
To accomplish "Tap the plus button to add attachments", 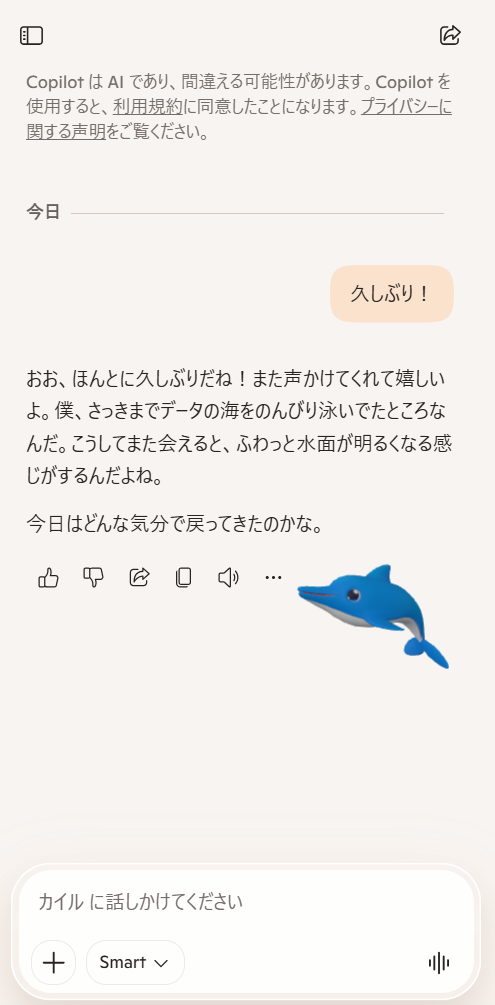I will [x=53, y=962].
